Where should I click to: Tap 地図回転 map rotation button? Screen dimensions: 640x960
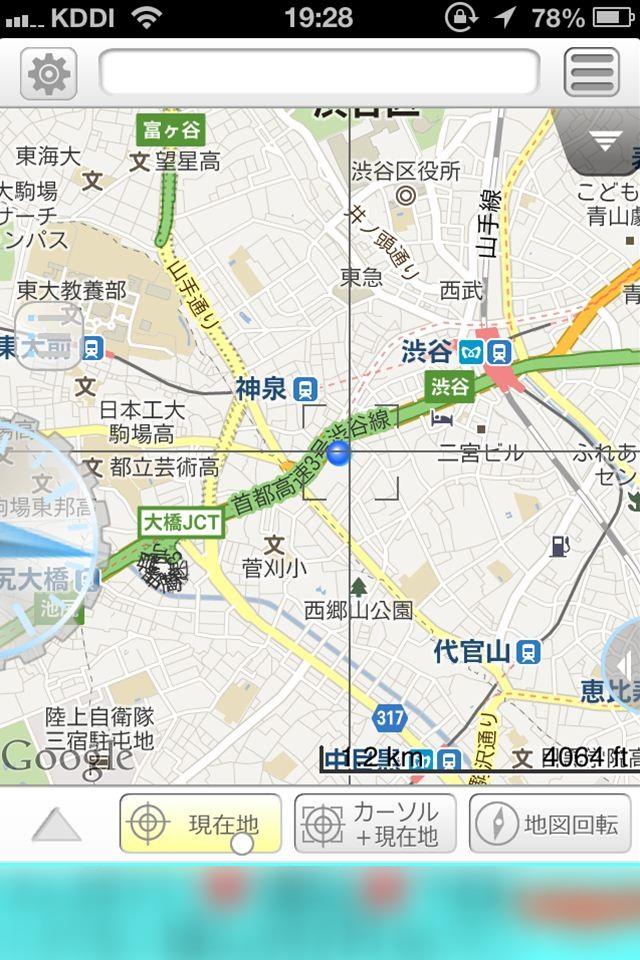tap(550, 824)
